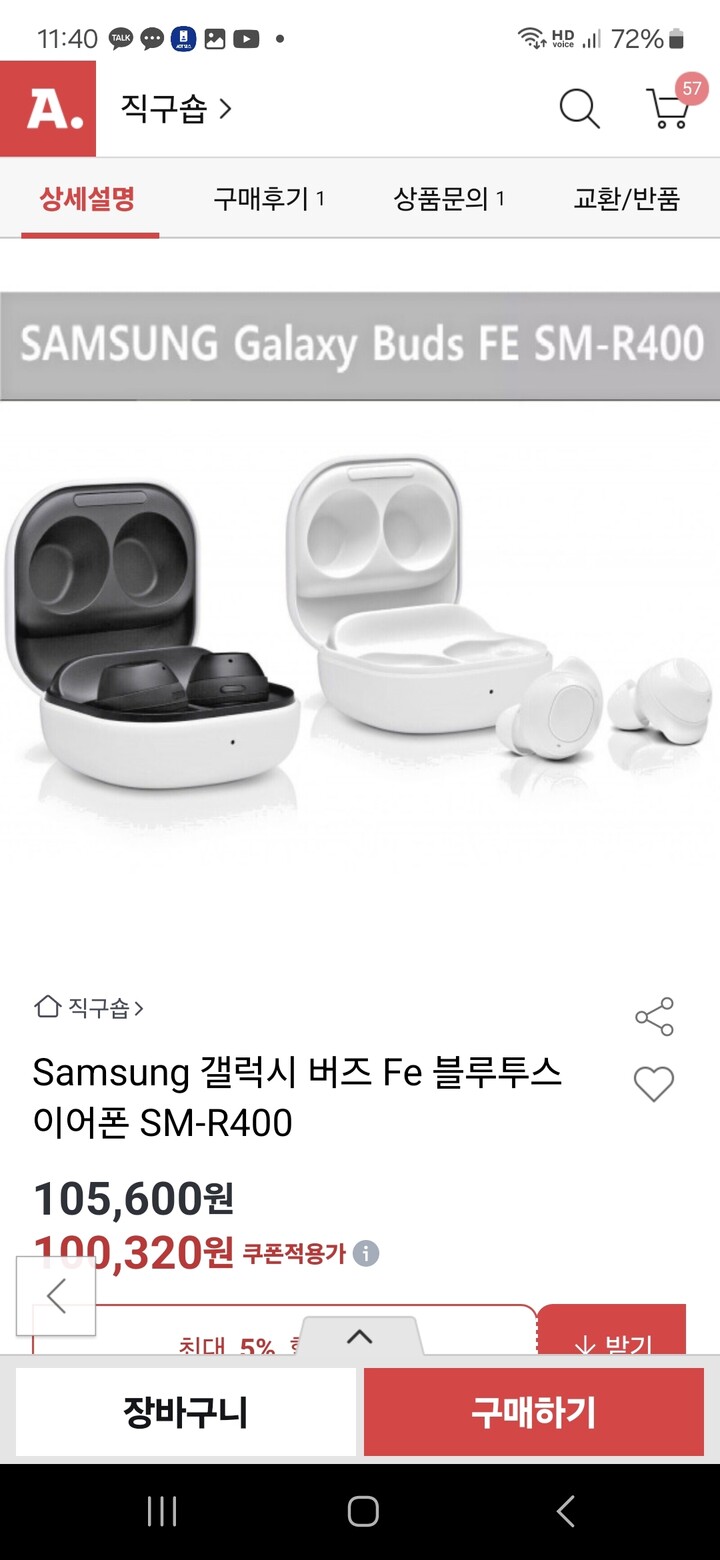The image size is (720, 1560).
Task: Tap the floating back arrow button
Action: pyautogui.click(x=56, y=1296)
